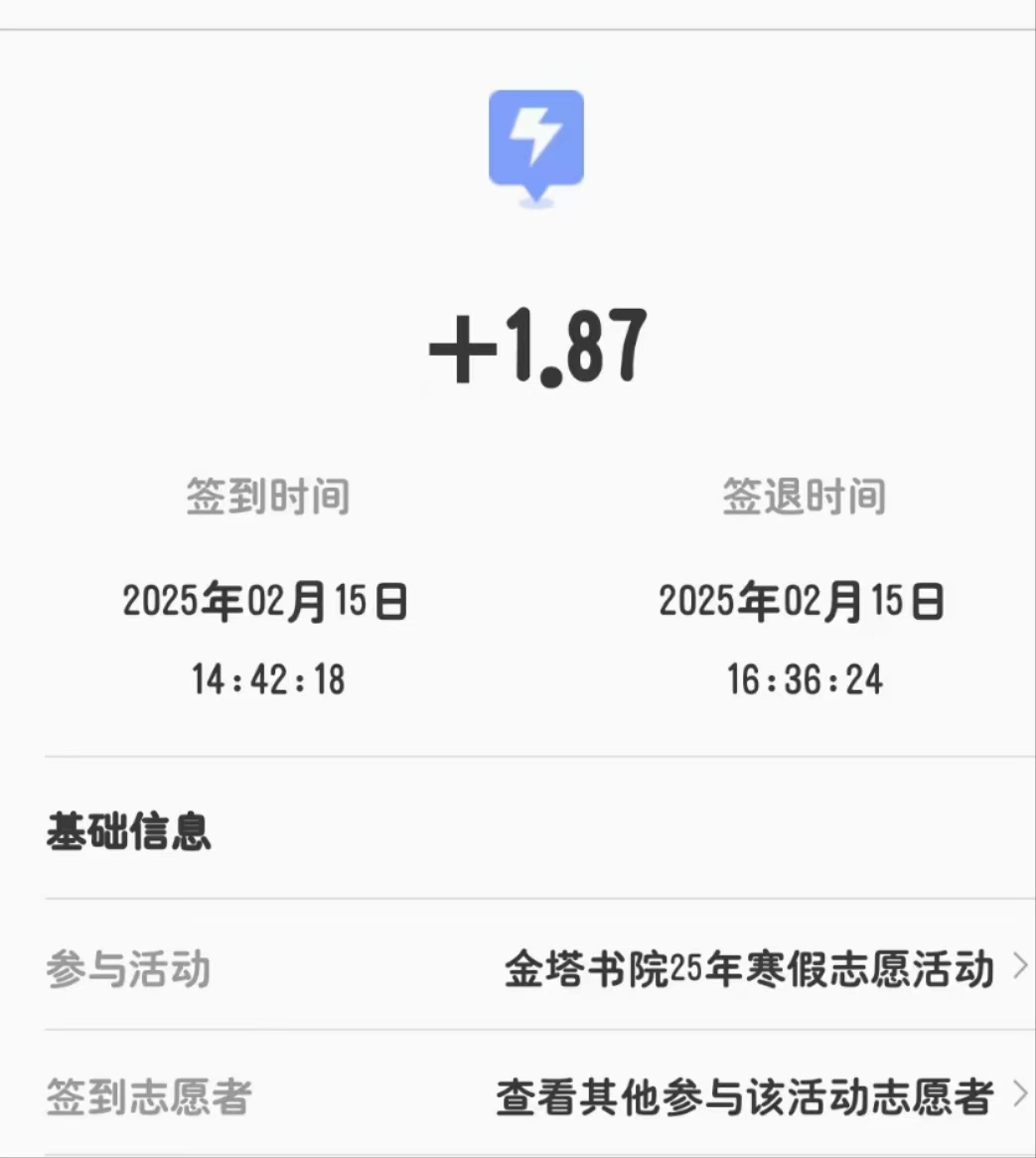
Task: Open the 参与活动 row for 金塔书院25年寒假志愿活动
Action: point(748,968)
